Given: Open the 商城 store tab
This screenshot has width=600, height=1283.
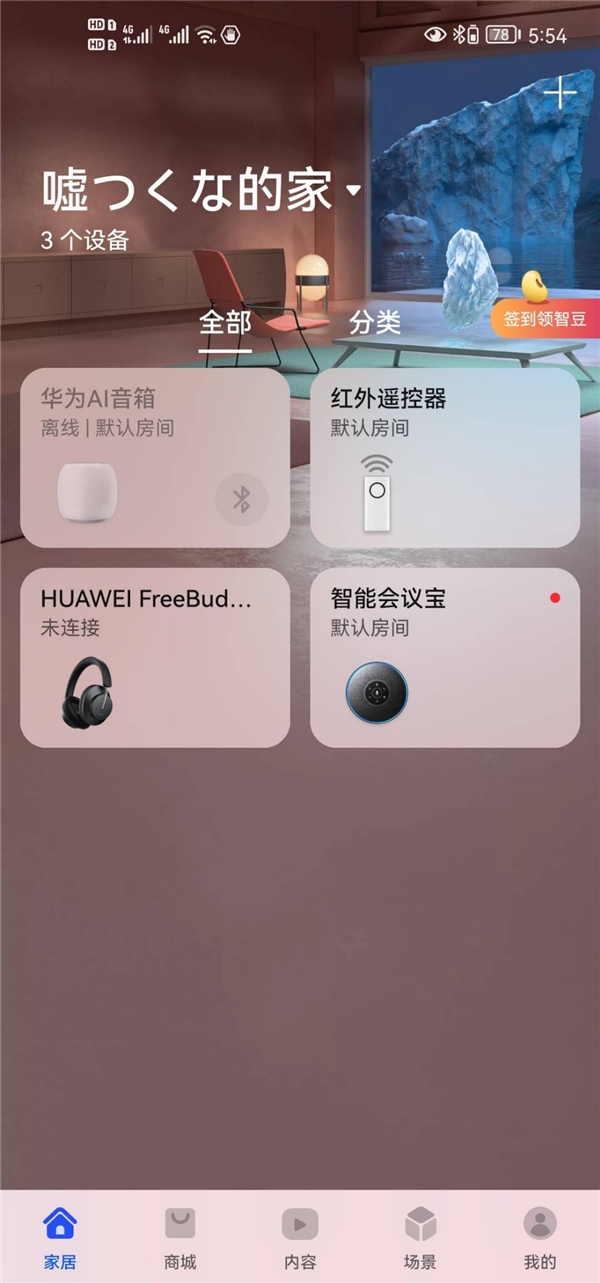Looking at the screenshot, I should [180, 1238].
